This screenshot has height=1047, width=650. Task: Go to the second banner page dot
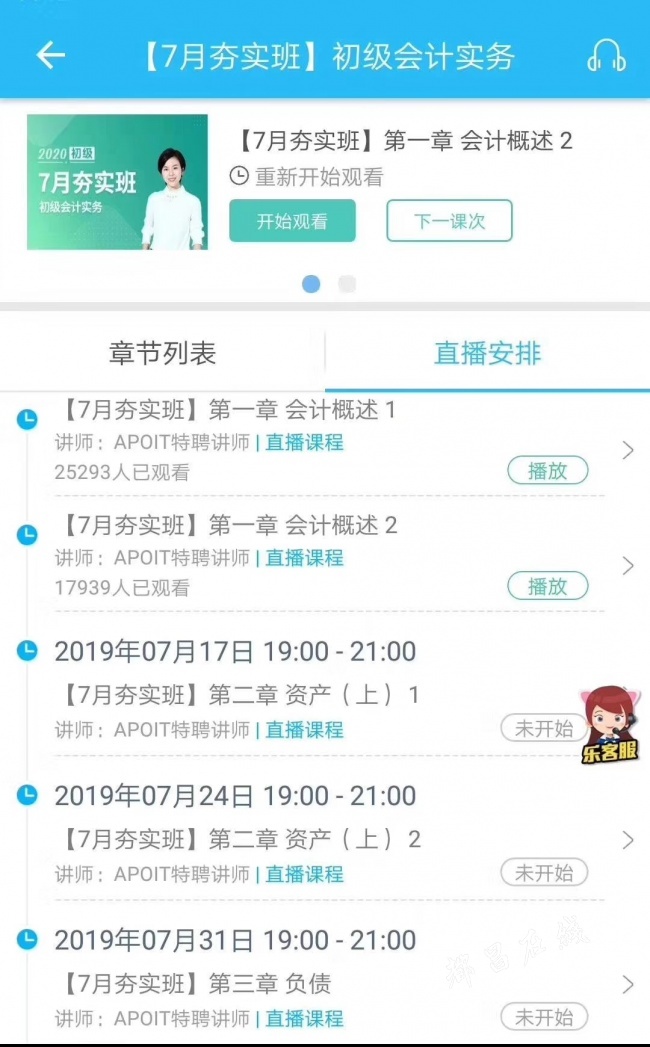click(347, 284)
